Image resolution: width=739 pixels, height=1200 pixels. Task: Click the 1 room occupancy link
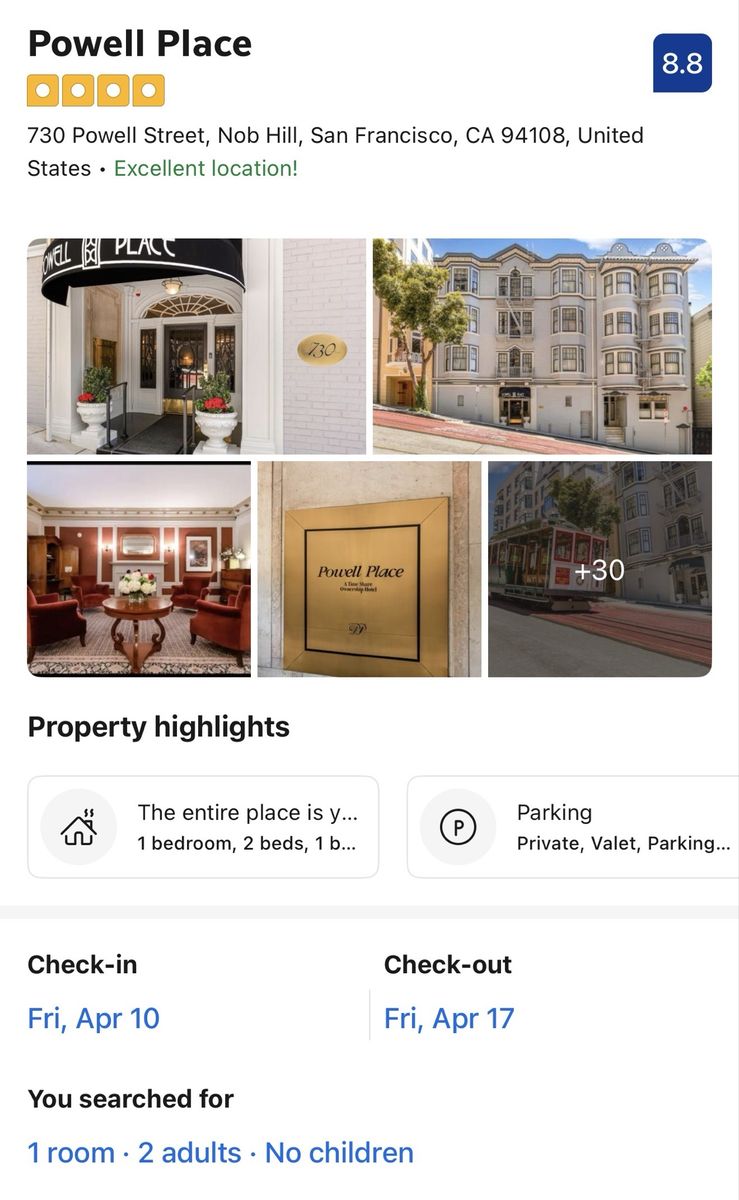(x=68, y=1152)
